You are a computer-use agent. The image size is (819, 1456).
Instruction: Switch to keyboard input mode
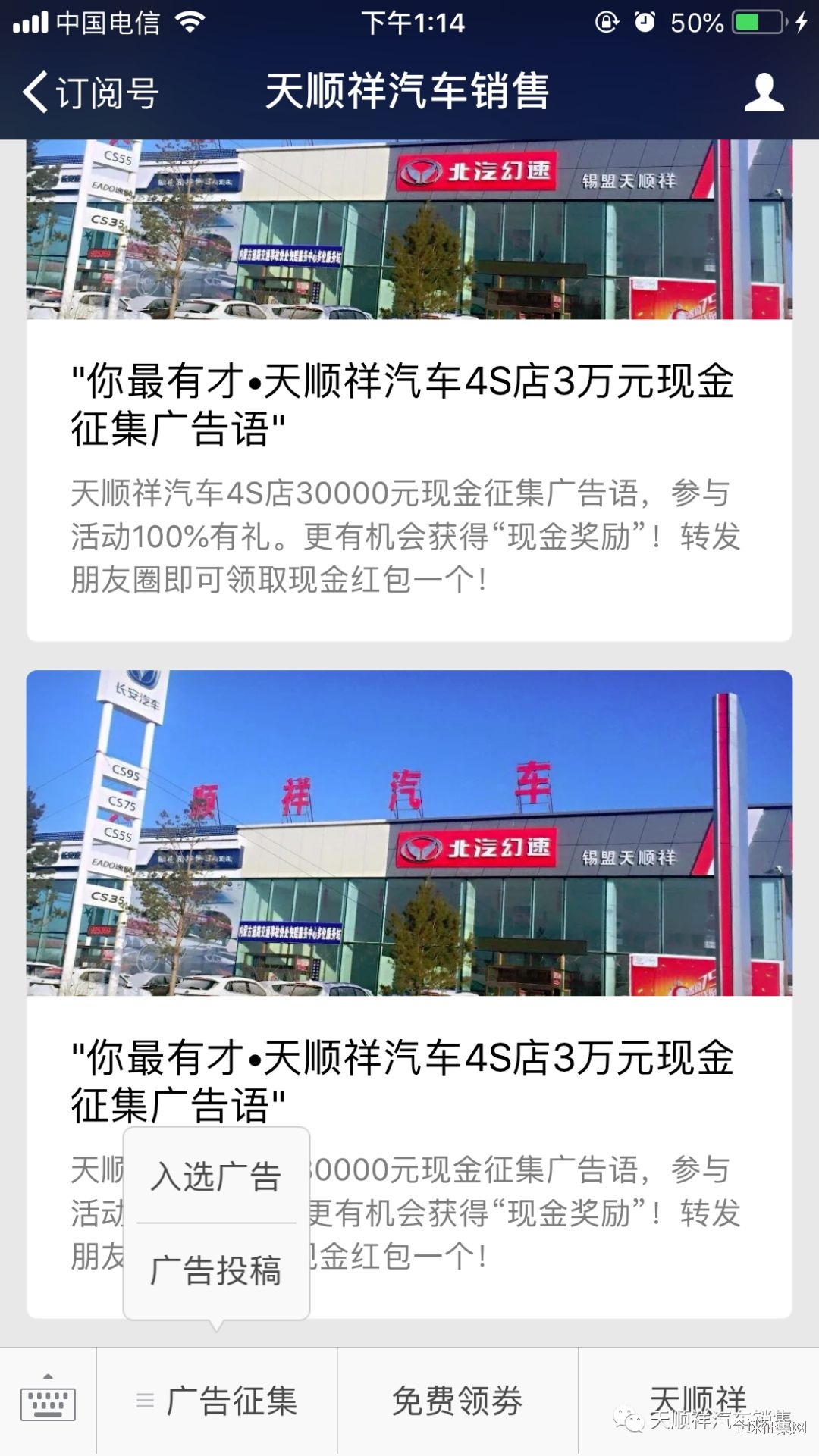point(48,1401)
